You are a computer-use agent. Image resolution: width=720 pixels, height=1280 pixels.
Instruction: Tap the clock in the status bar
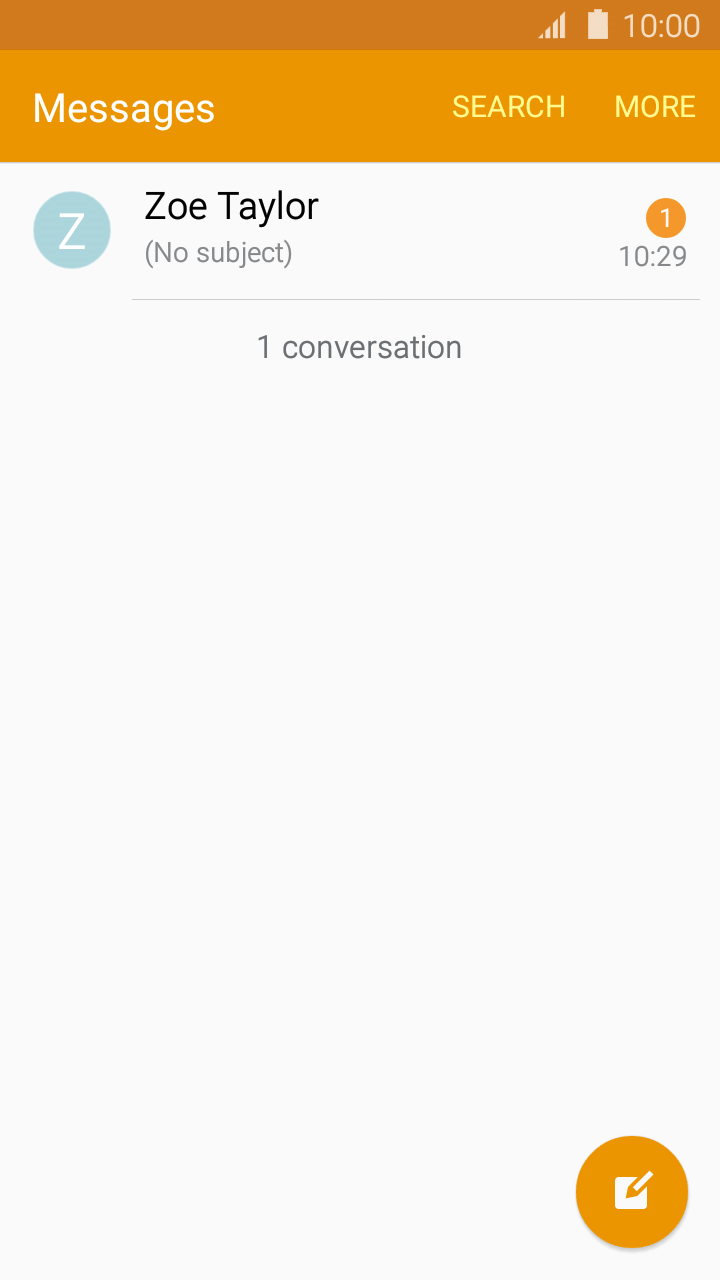pyautogui.click(x=662, y=25)
